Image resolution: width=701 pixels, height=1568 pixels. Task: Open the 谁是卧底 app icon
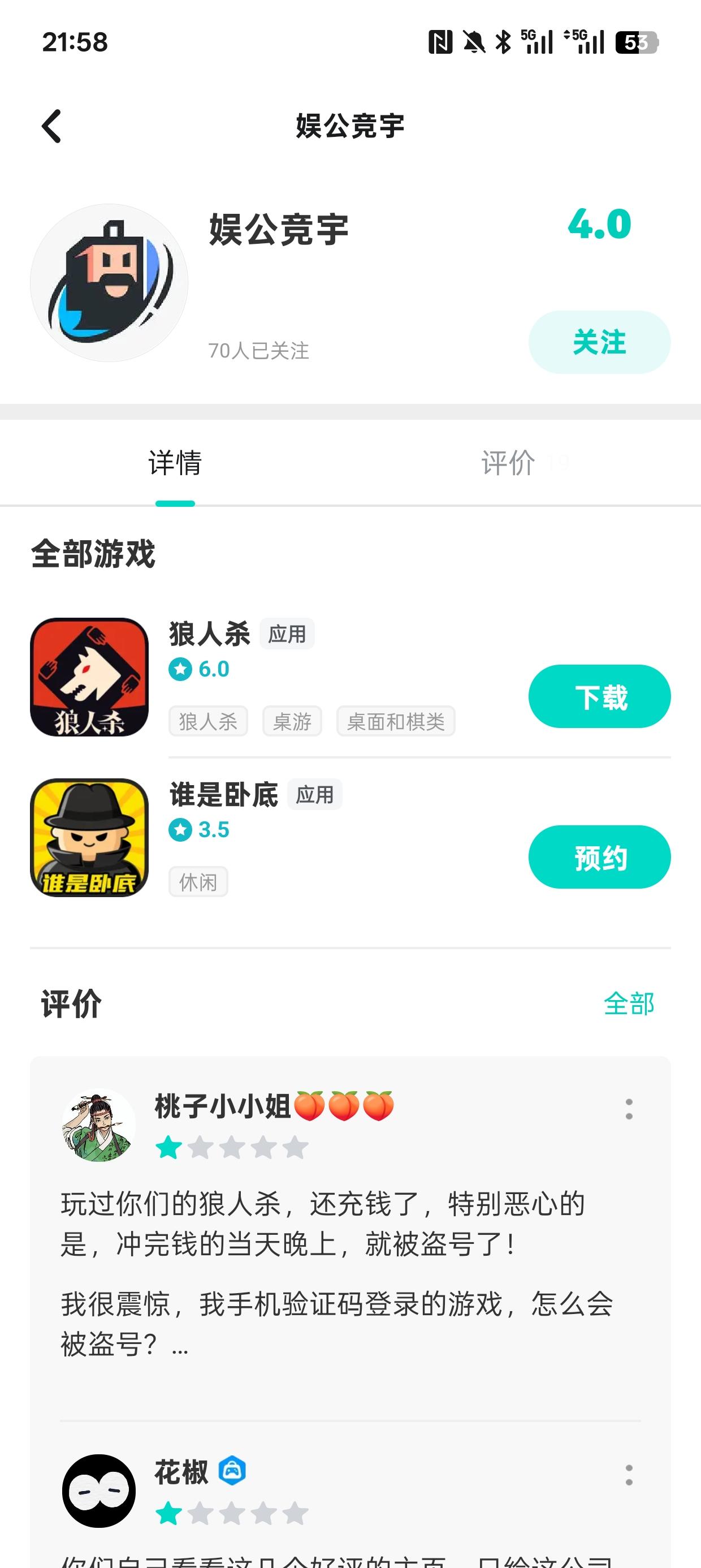[x=89, y=838]
